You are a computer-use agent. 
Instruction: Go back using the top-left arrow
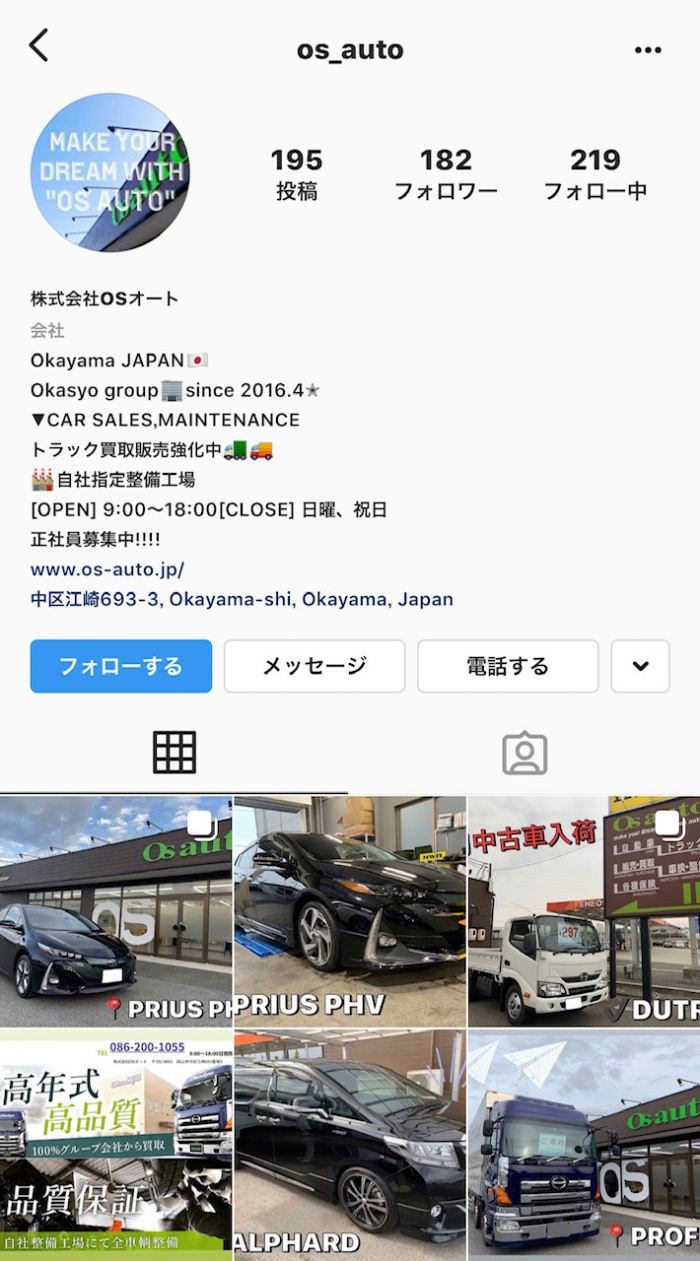pyautogui.click(x=39, y=46)
